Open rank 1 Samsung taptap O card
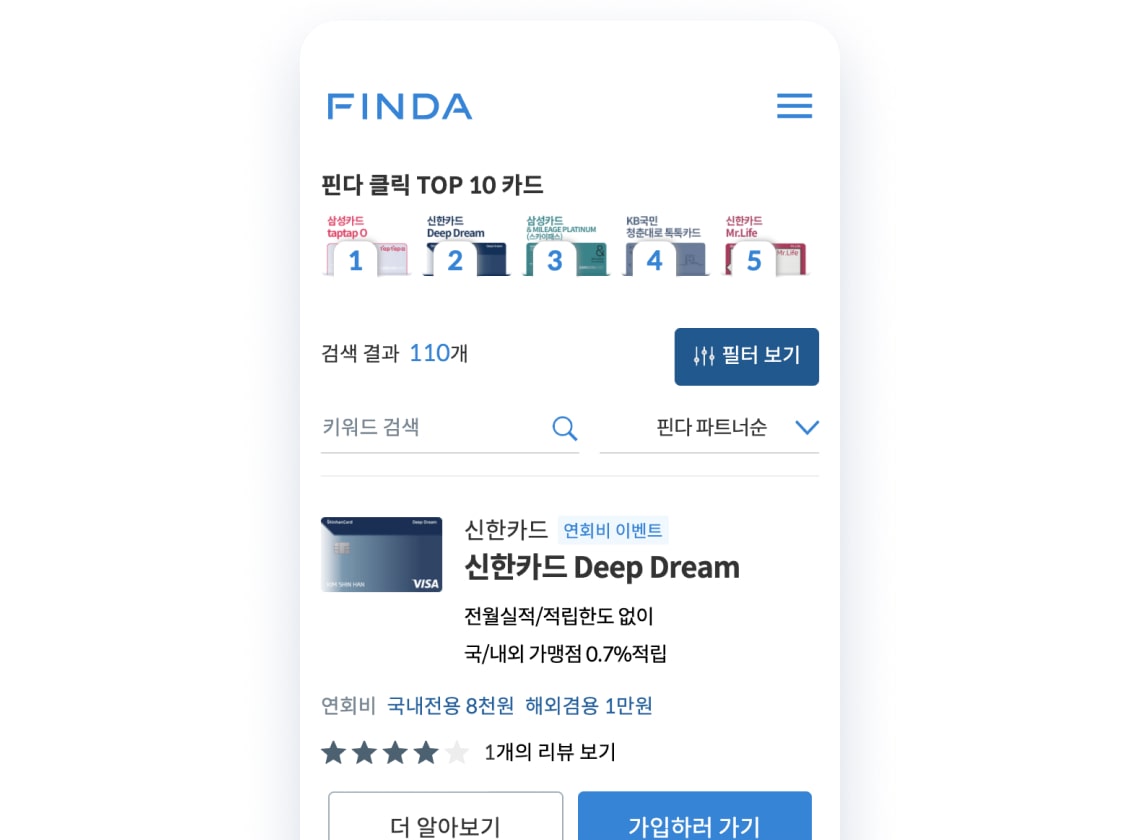Image resolution: width=1140 pixels, height=840 pixels. [366, 246]
